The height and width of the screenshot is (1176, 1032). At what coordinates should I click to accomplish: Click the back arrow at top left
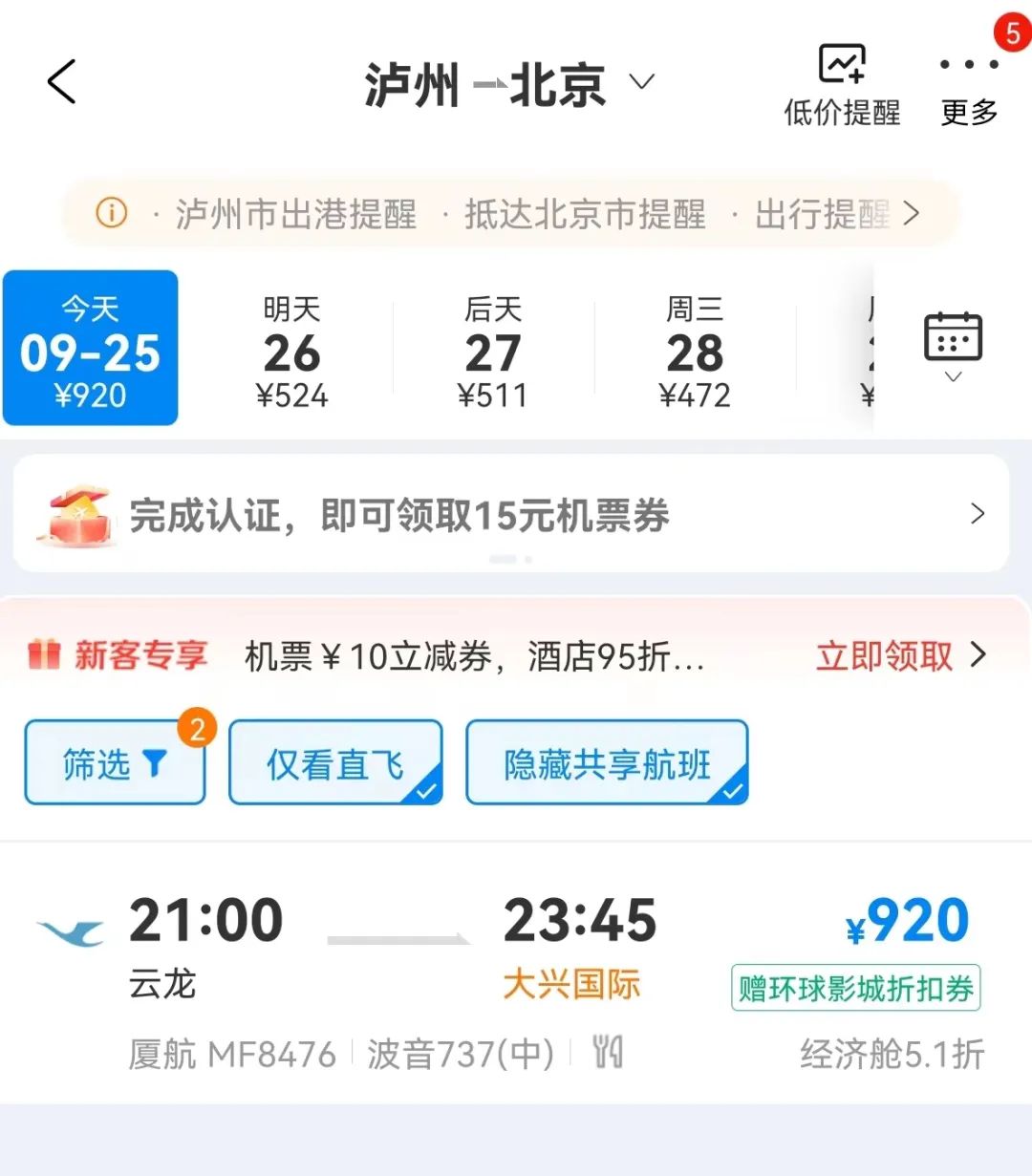(x=60, y=82)
